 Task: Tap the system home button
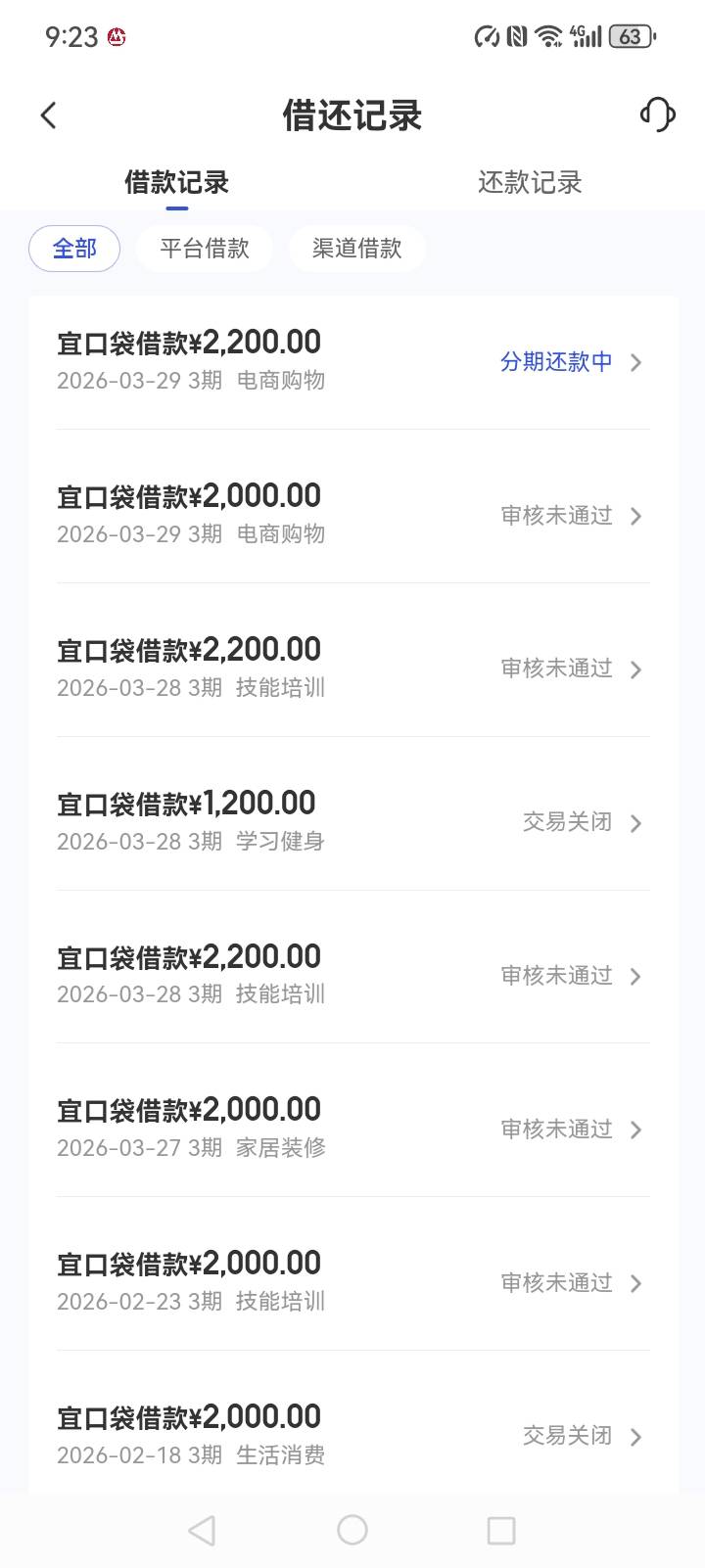[x=352, y=1530]
